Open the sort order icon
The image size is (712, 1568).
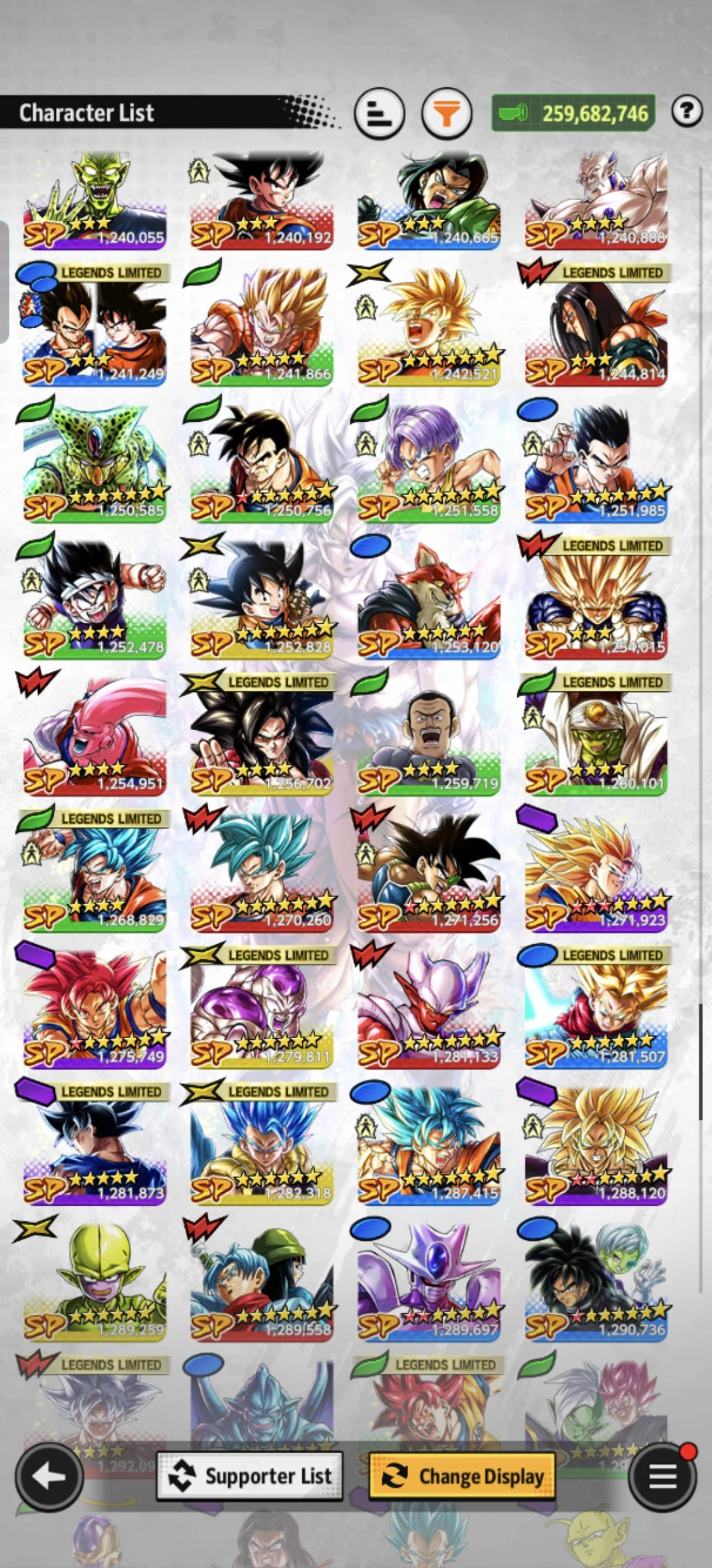(379, 113)
